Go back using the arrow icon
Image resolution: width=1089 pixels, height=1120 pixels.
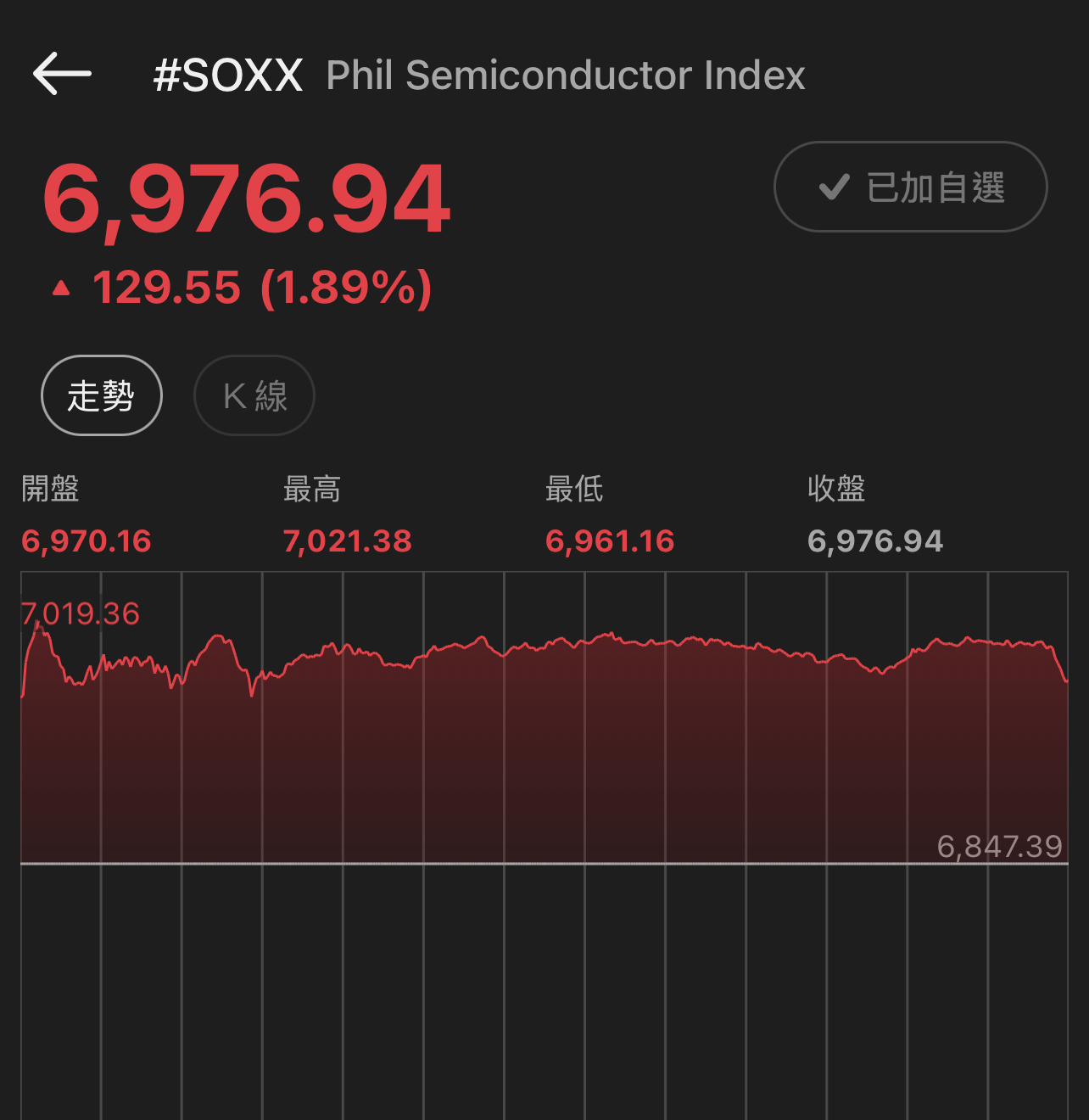point(62,74)
